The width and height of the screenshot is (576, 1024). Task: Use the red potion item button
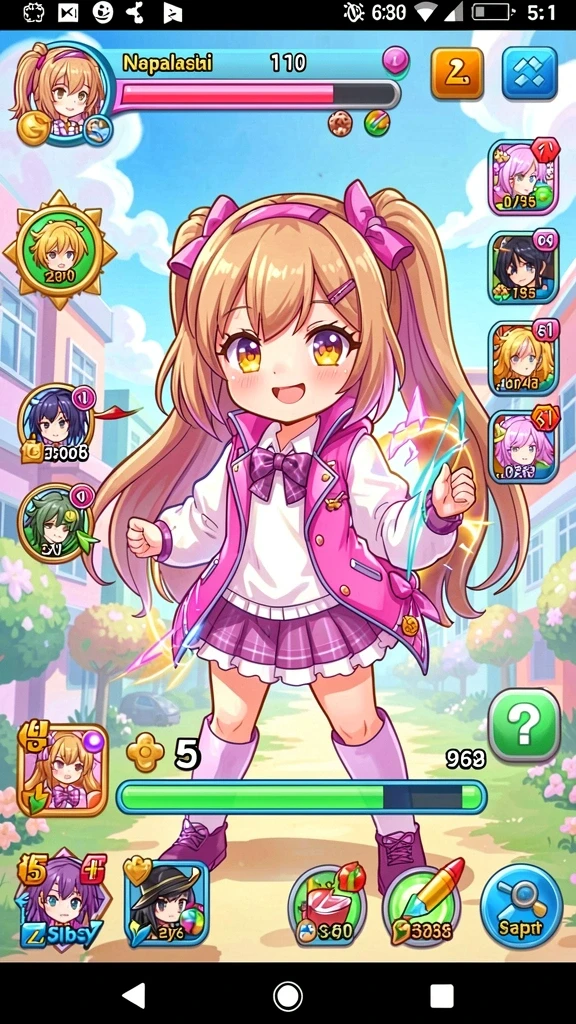pos(328,906)
